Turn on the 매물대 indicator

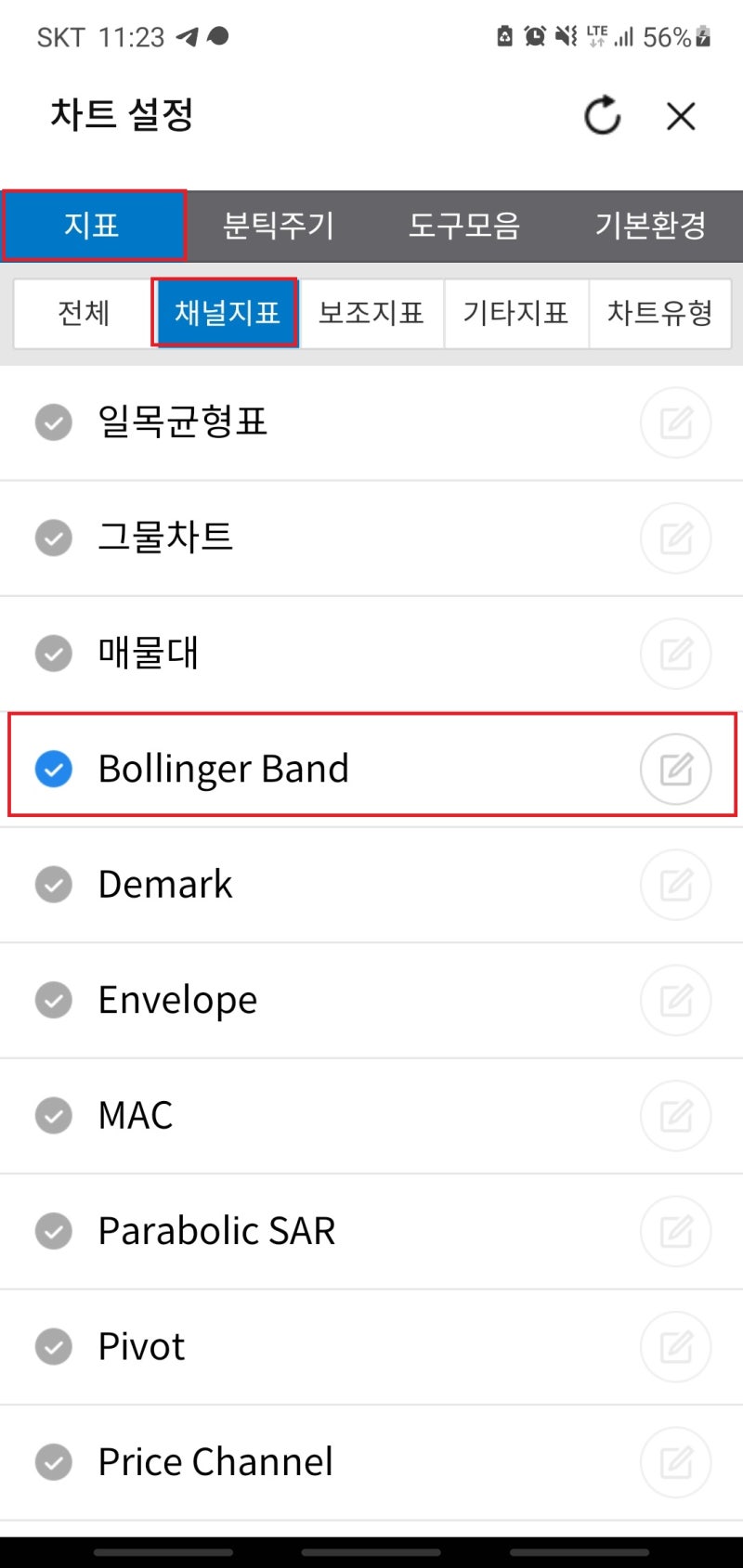(54, 654)
